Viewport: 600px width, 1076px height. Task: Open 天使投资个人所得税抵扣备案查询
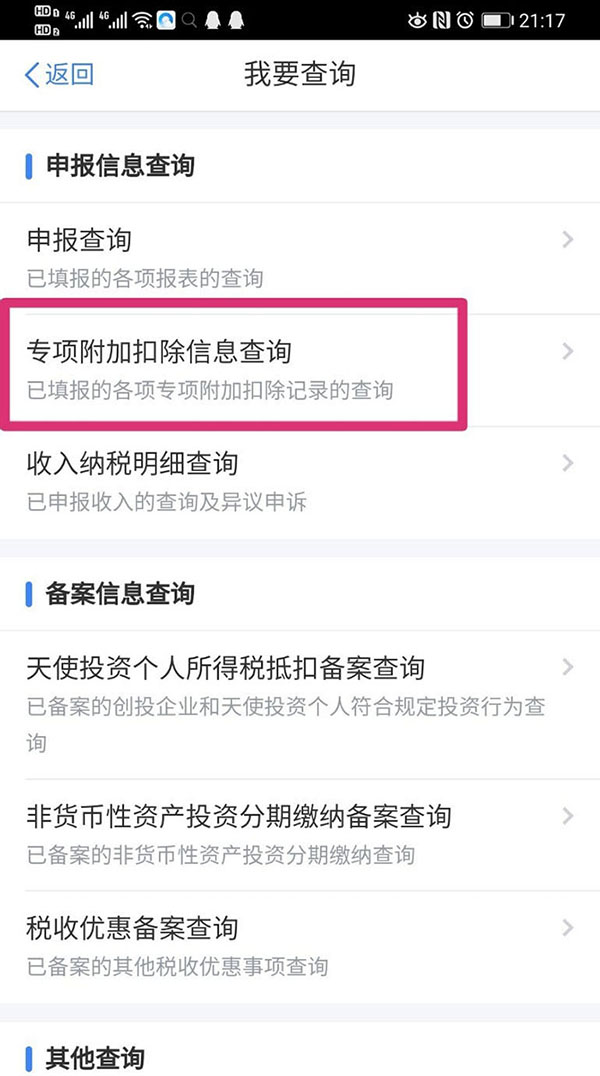[300, 704]
